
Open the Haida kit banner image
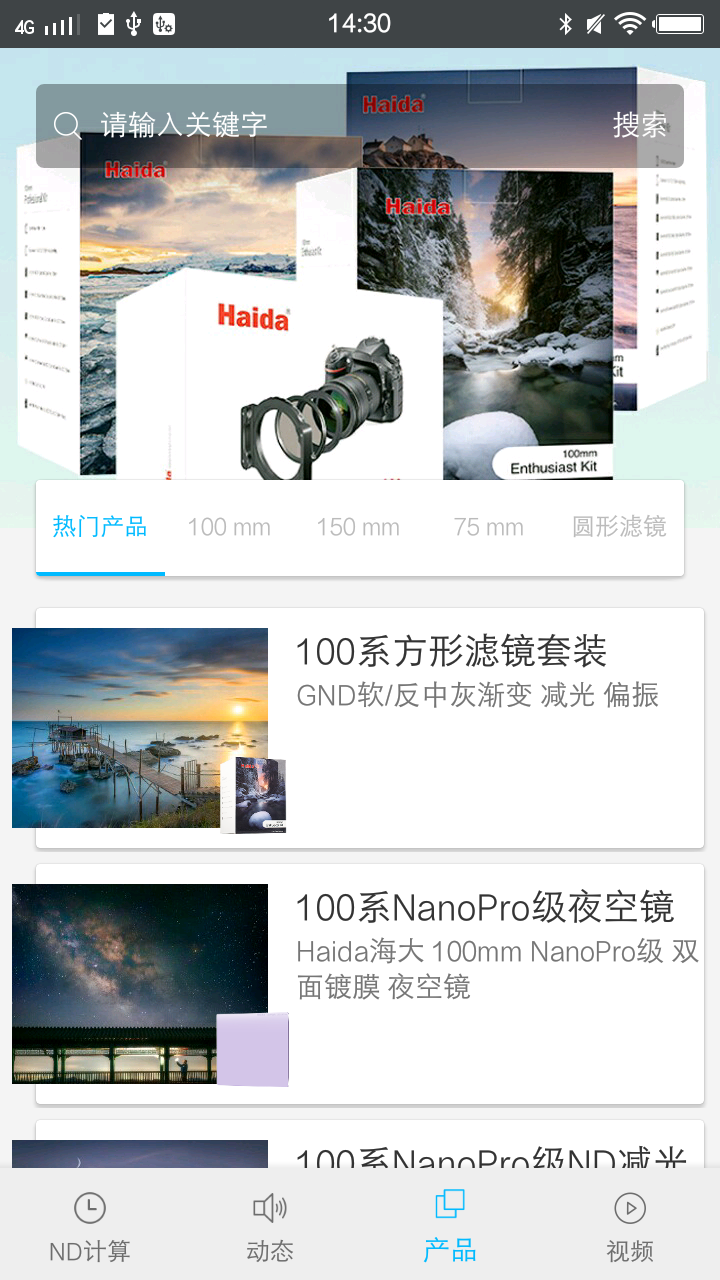click(x=360, y=330)
